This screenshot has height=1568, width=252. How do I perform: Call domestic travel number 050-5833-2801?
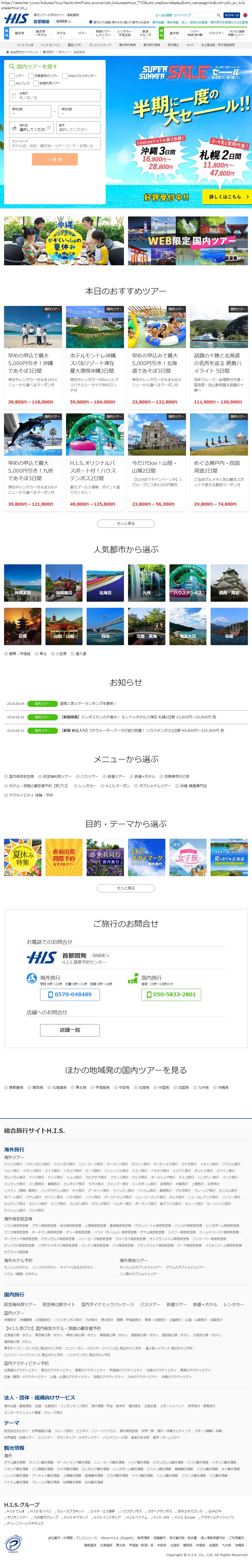pos(171,994)
